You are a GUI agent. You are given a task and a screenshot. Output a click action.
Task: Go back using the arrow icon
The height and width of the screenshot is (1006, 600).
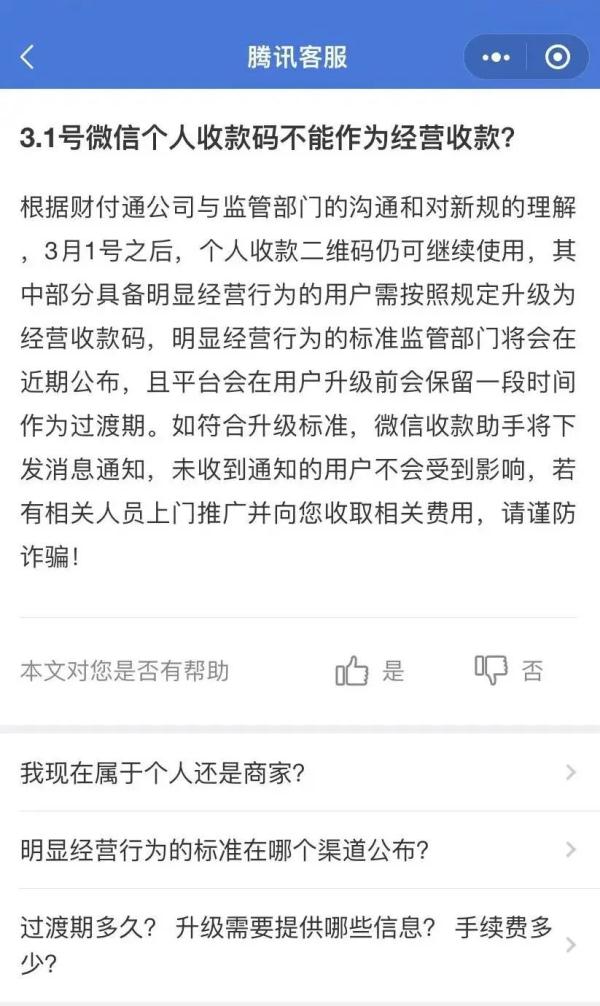pos(27,57)
